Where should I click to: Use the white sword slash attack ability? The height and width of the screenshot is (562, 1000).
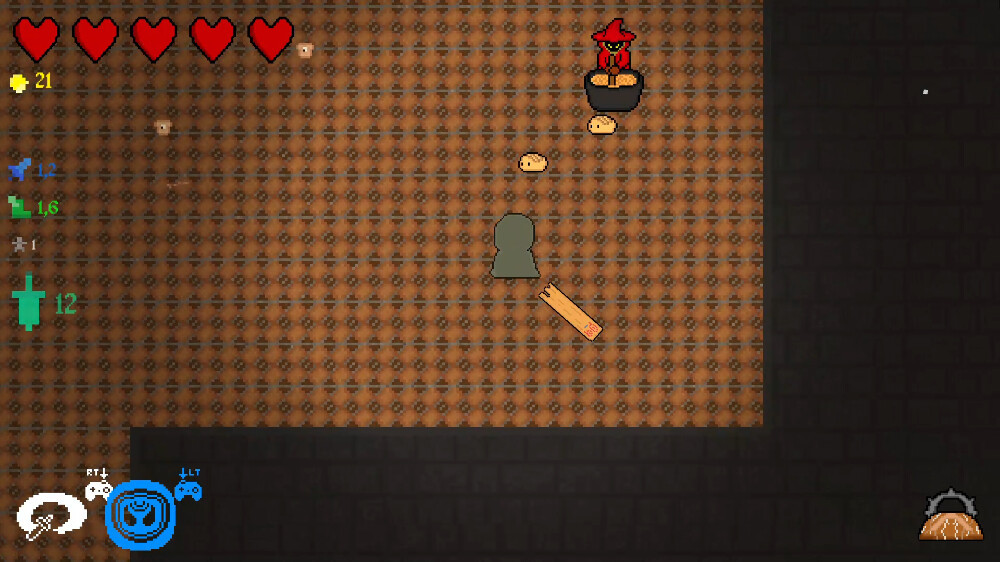pyautogui.click(x=50, y=516)
